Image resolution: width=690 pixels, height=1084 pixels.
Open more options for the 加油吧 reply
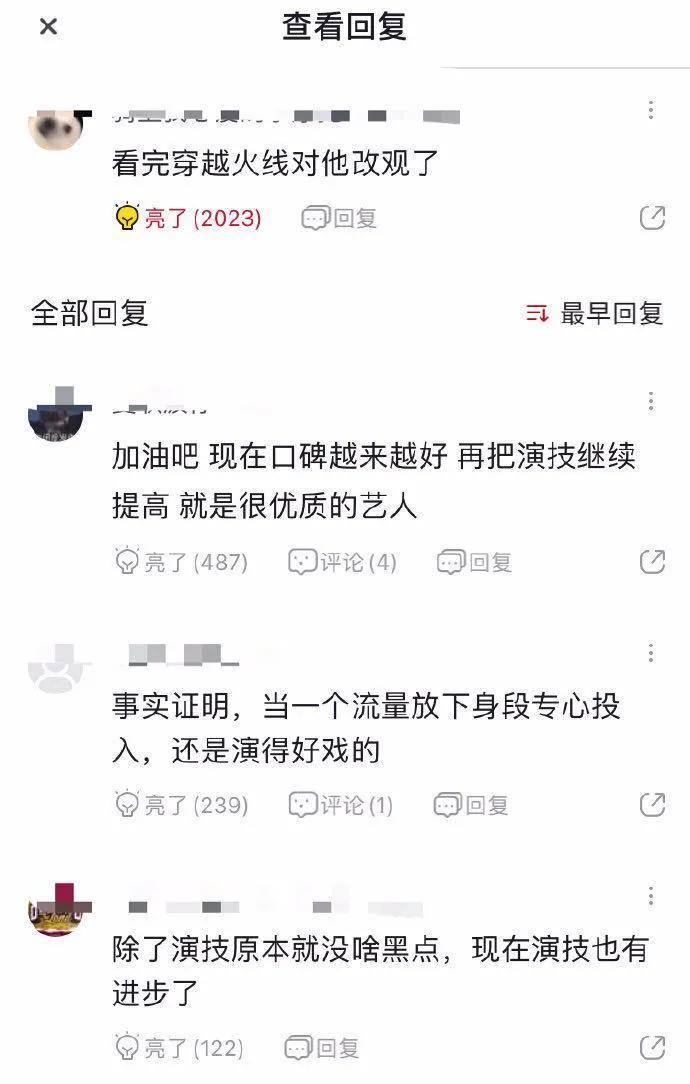point(651,402)
